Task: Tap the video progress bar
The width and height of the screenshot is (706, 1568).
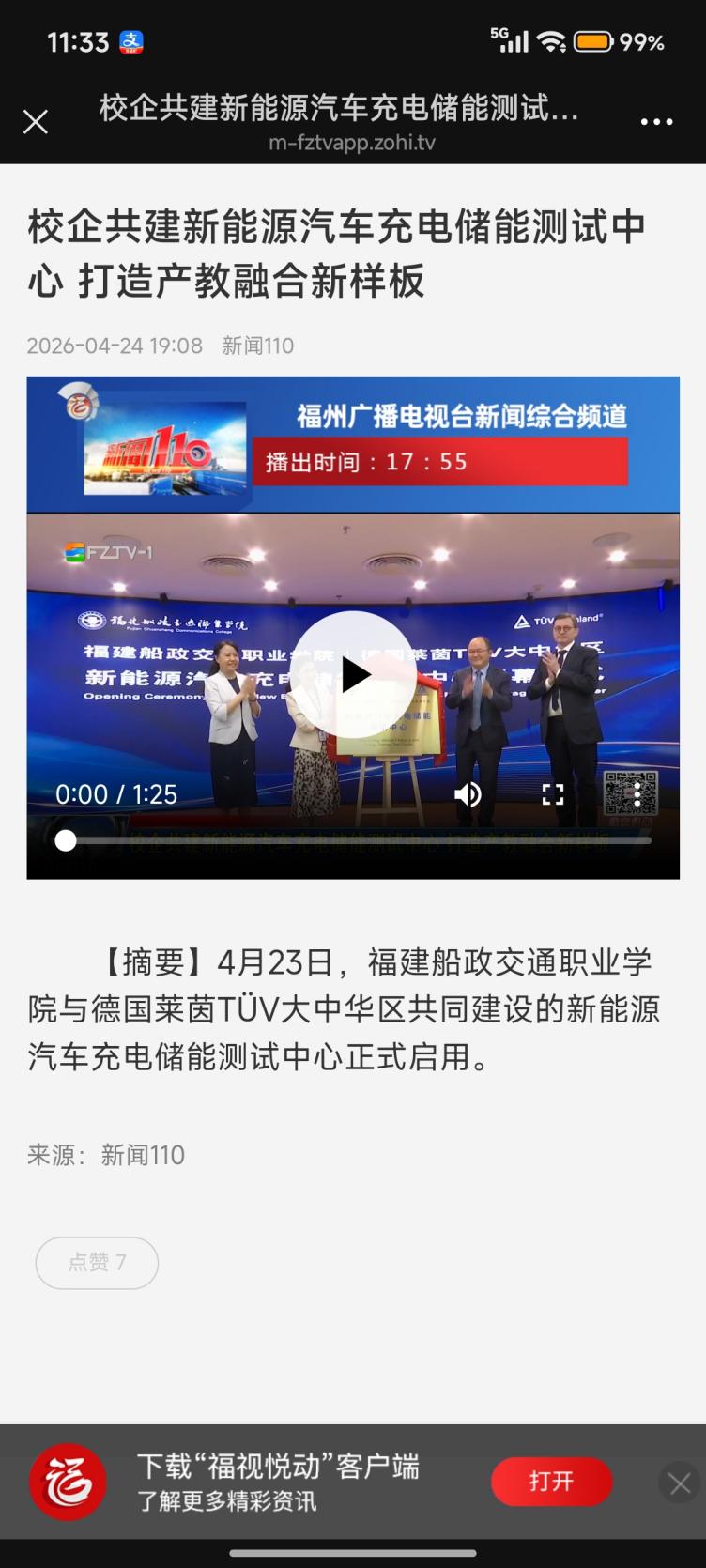Action: coord(353,840)
